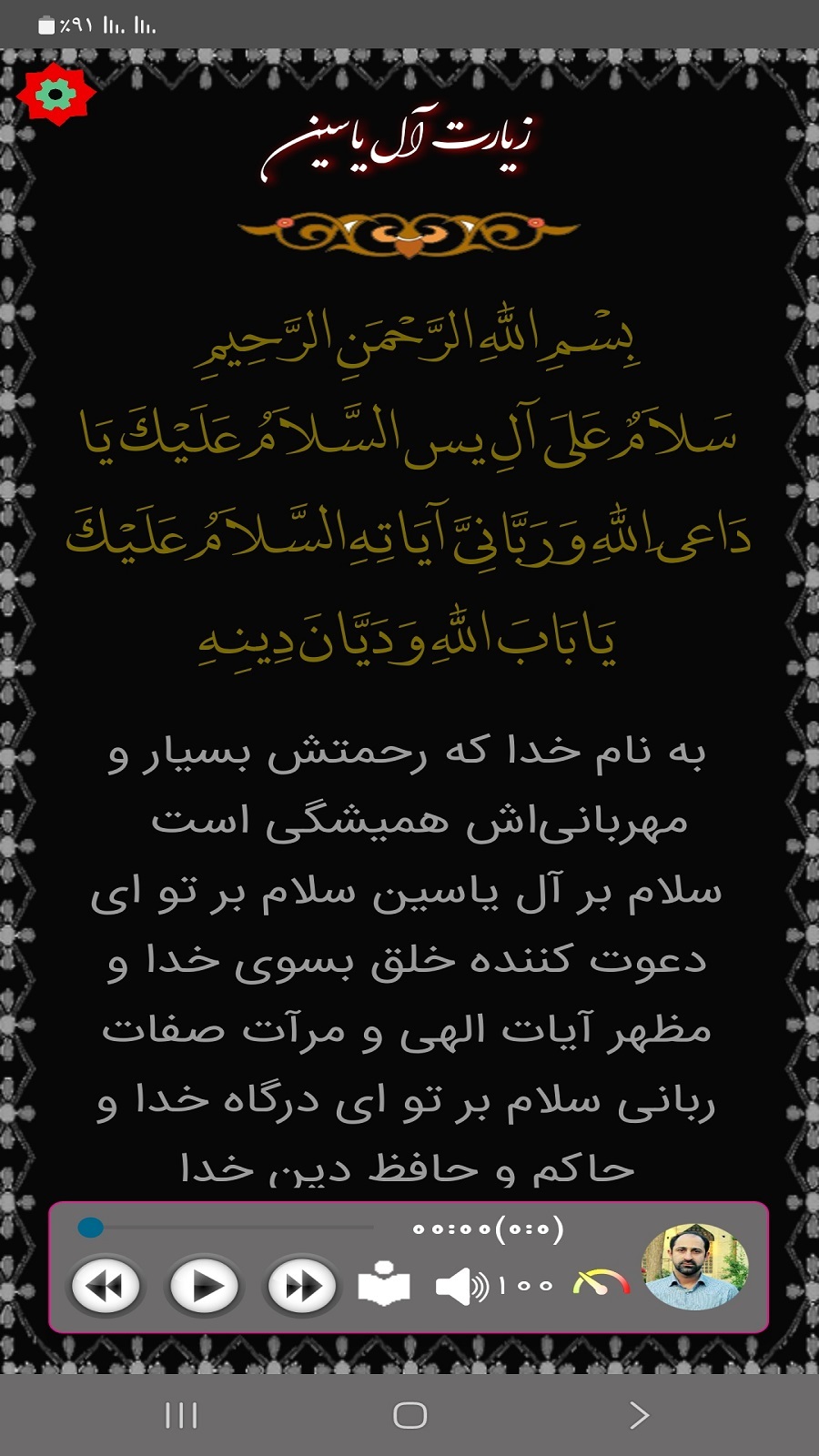Image resolution: width=819 pixels, height=1456 pixels.
Task: Open the playback speed gauge
Action: pyautogui.click(x=602, y=1282)
